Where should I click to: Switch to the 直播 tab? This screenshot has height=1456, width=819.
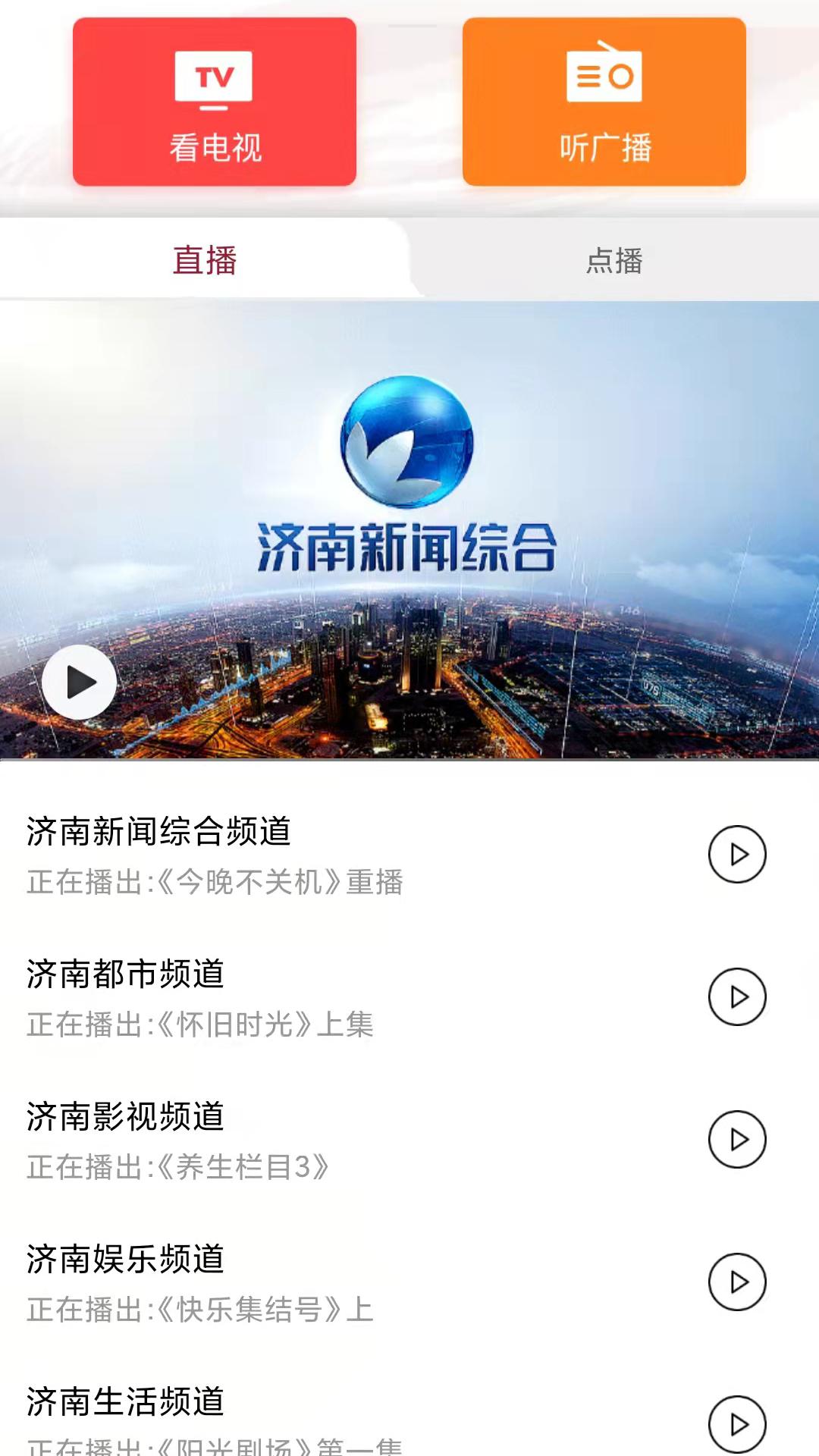205,261
